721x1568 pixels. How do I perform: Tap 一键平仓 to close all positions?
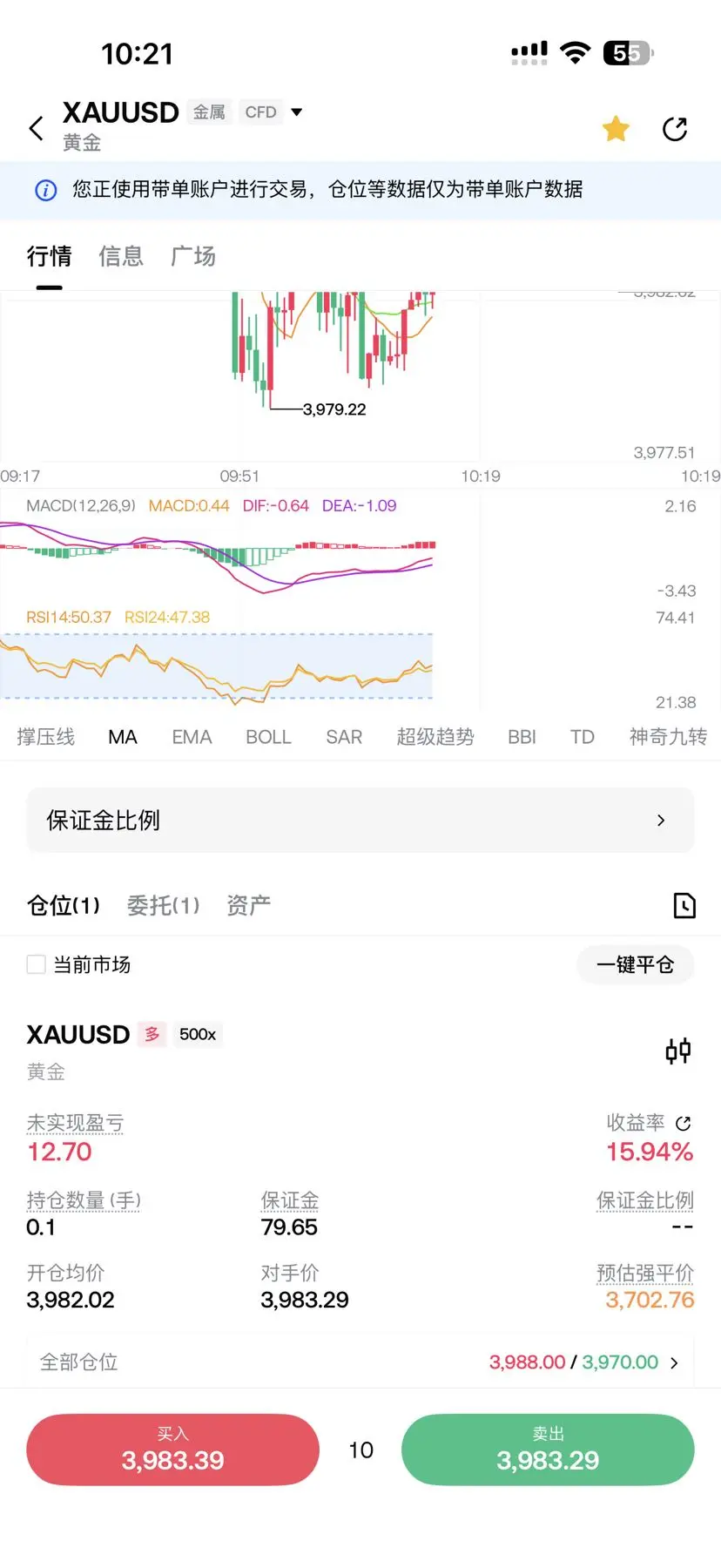(636, 964)
